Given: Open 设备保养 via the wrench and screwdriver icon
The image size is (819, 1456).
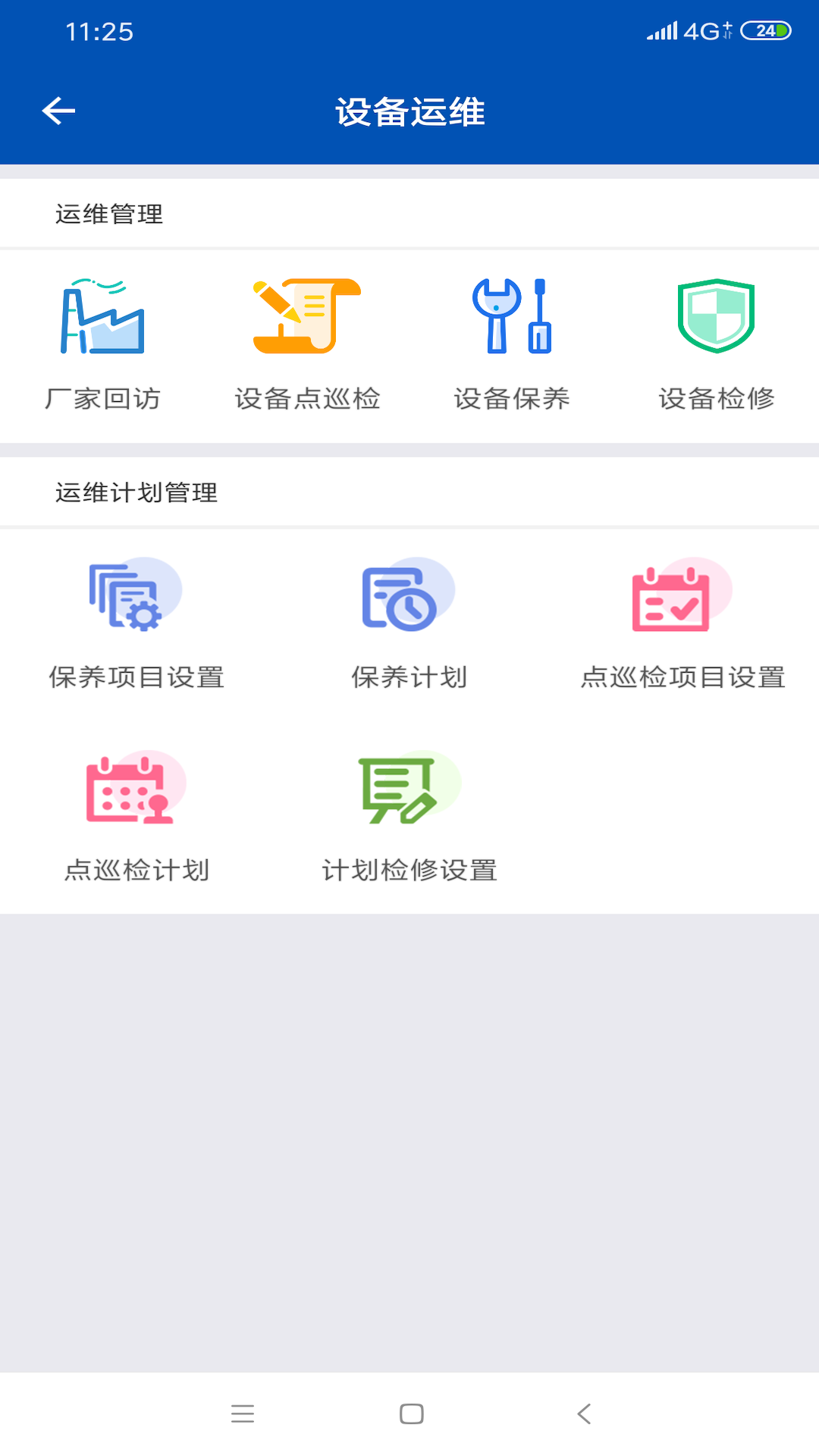Looking at the screenshot, I should (512, 318).
